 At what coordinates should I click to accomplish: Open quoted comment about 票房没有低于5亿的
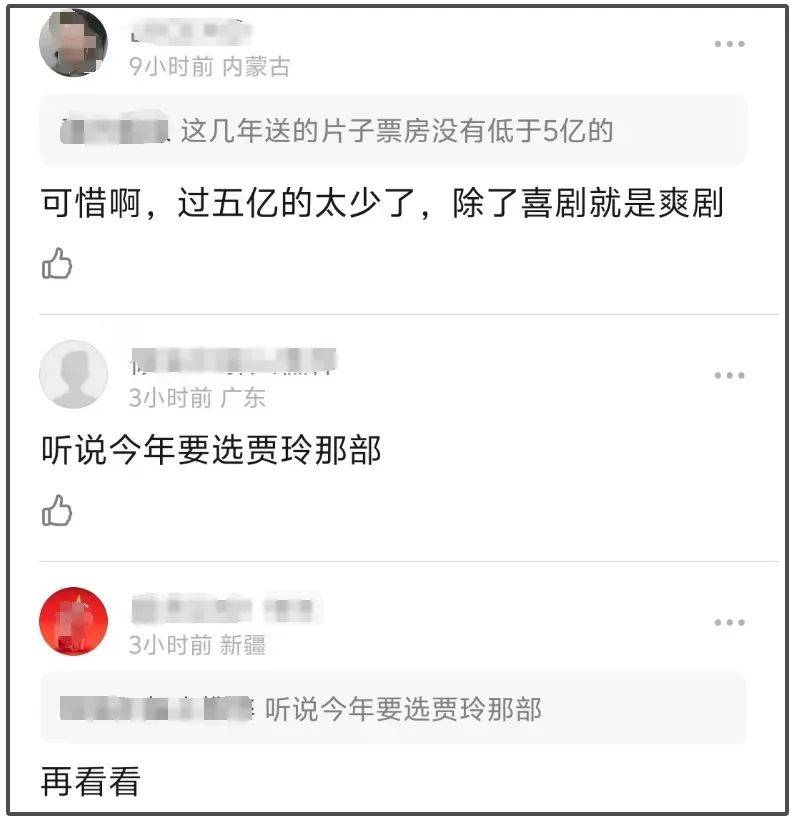click(x=393, y=130)
